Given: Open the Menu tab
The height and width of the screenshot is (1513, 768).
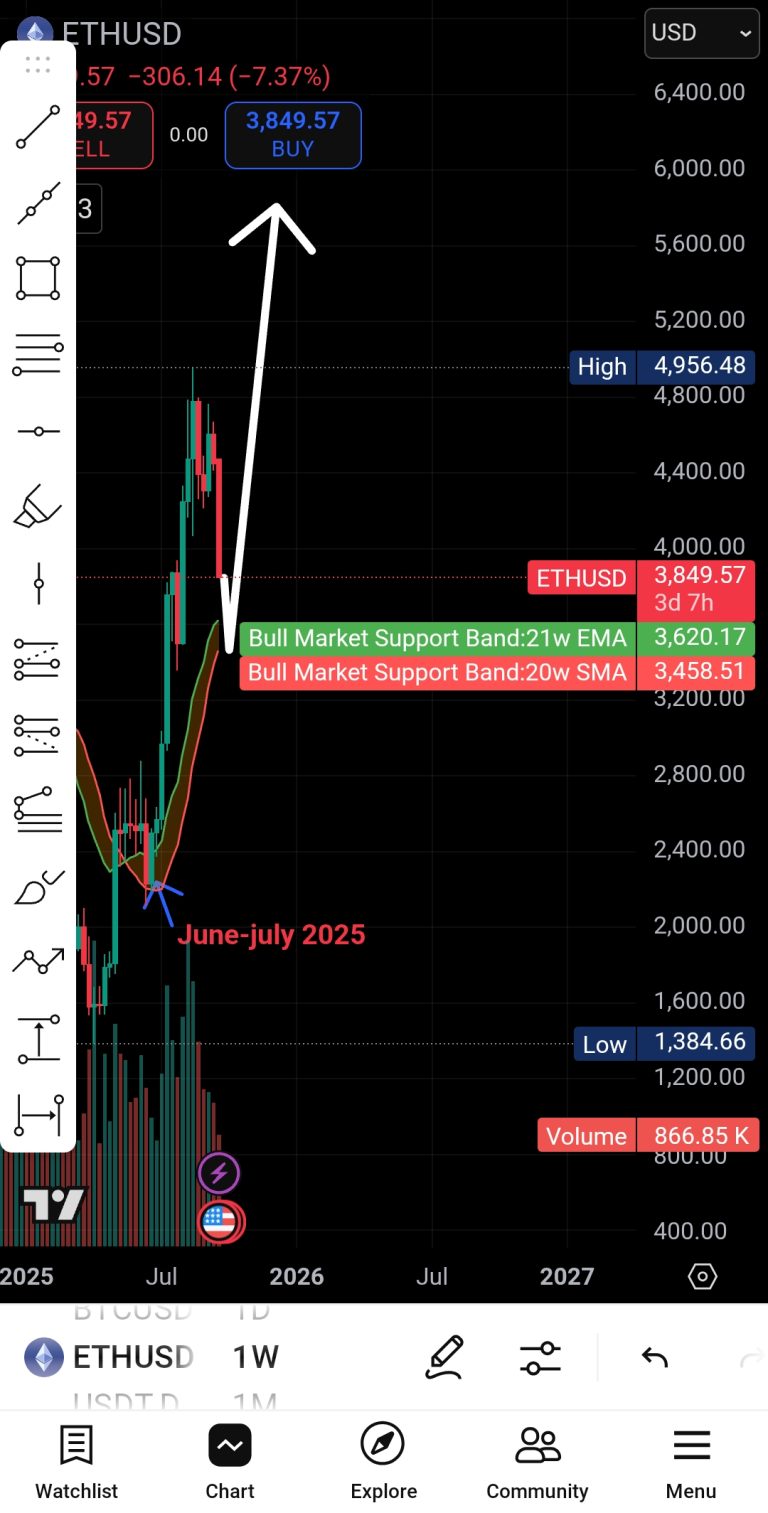Looking at the screenshot, I should tap(691, 1462).
